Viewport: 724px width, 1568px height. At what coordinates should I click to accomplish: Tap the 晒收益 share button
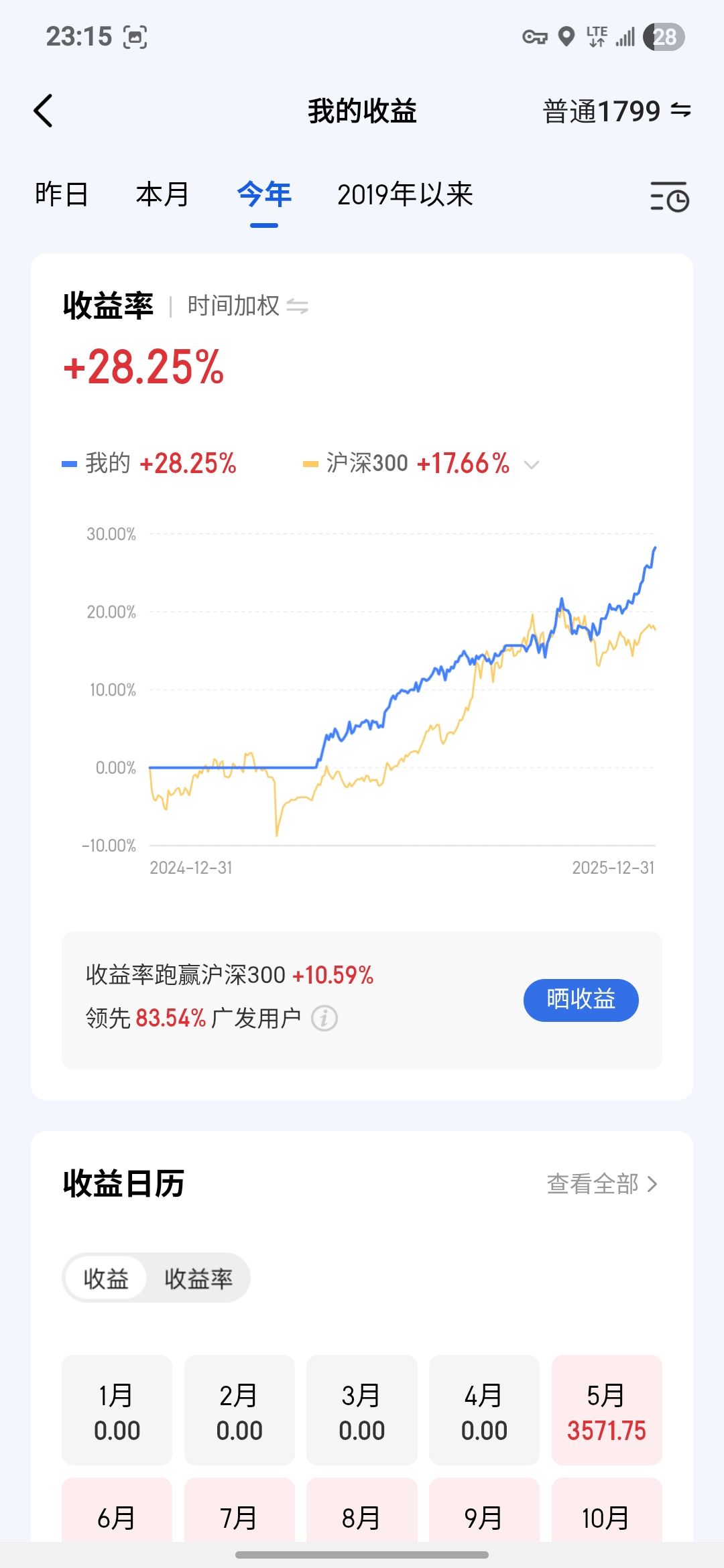pos(581,1000)
